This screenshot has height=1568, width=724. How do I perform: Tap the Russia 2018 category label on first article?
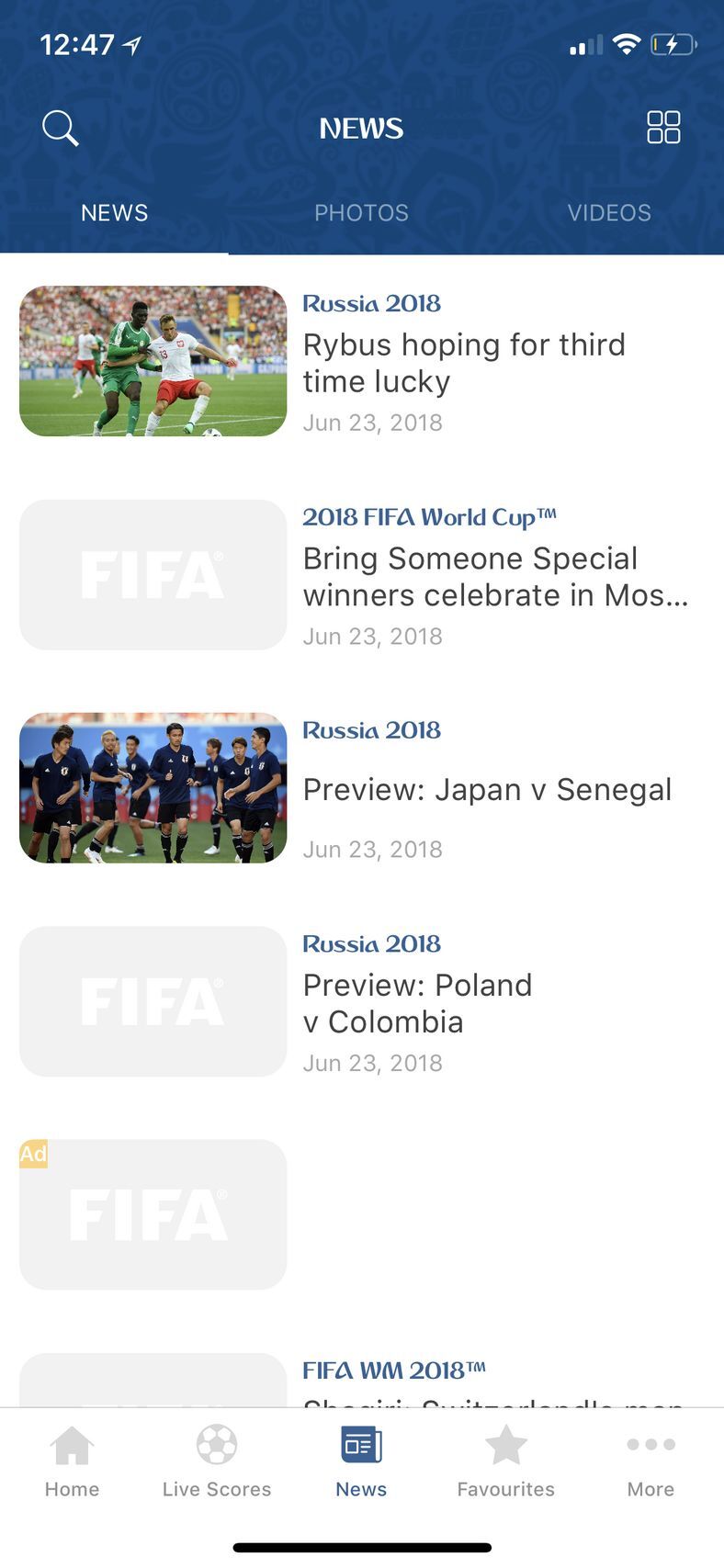click(x=371, y=303)
